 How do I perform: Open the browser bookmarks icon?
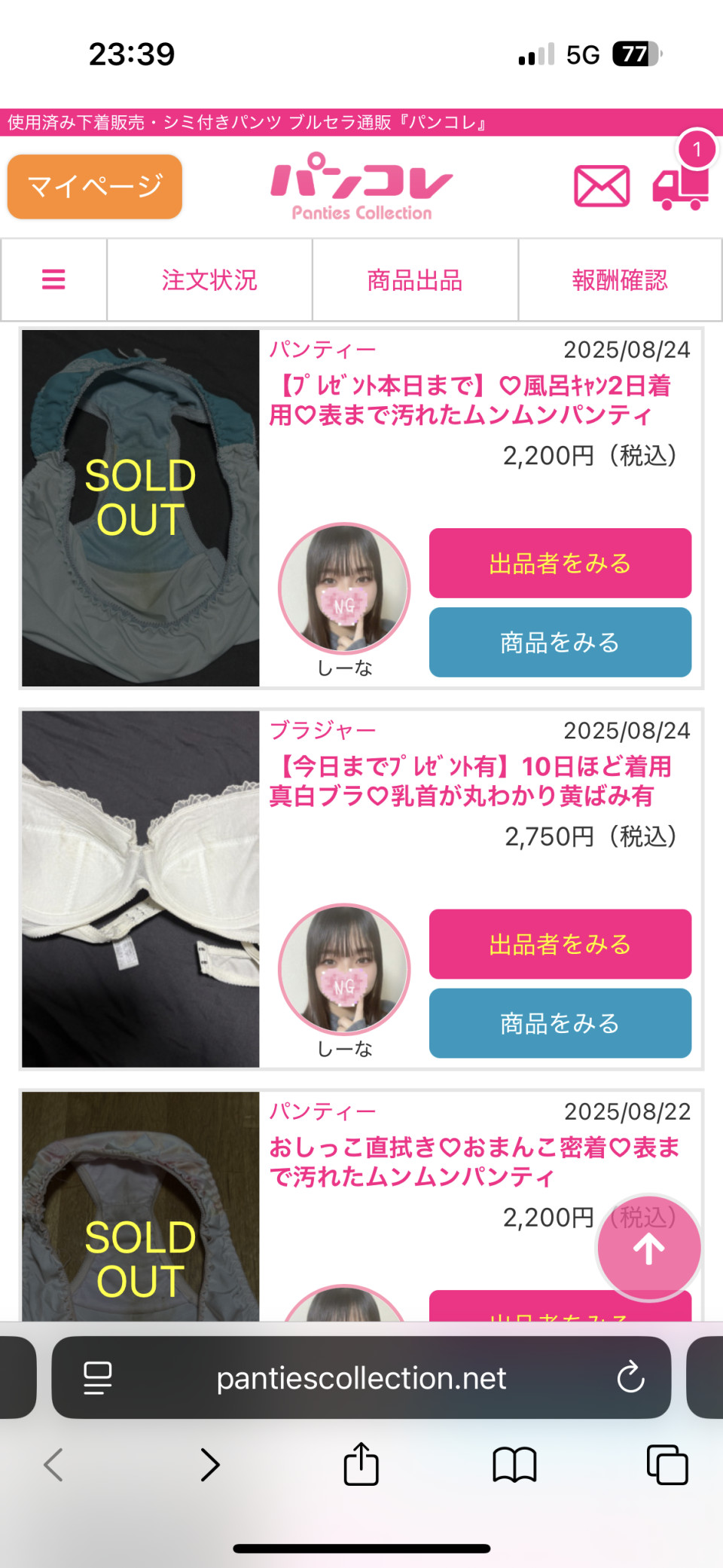(x=514, y=1465)
